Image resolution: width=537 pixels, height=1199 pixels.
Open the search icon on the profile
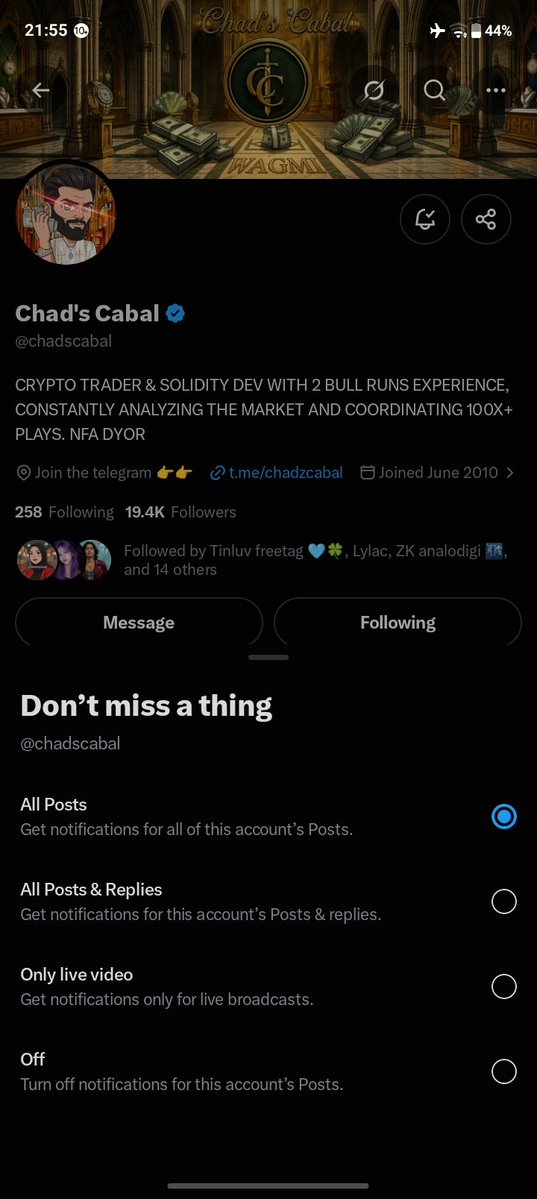[x=434, y=90]
